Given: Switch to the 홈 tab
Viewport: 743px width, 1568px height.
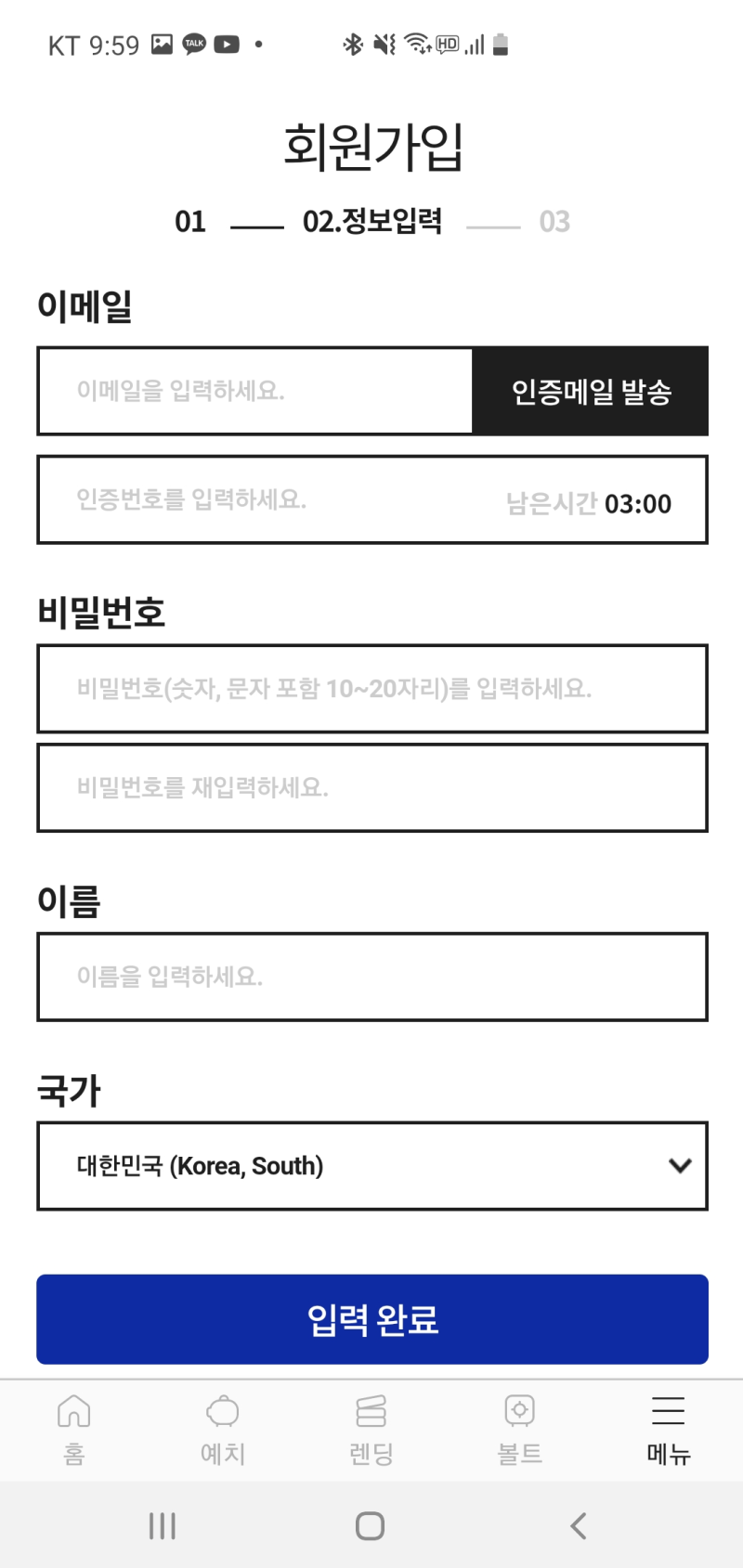Looking at the screenshot, I should point(74,1430).
